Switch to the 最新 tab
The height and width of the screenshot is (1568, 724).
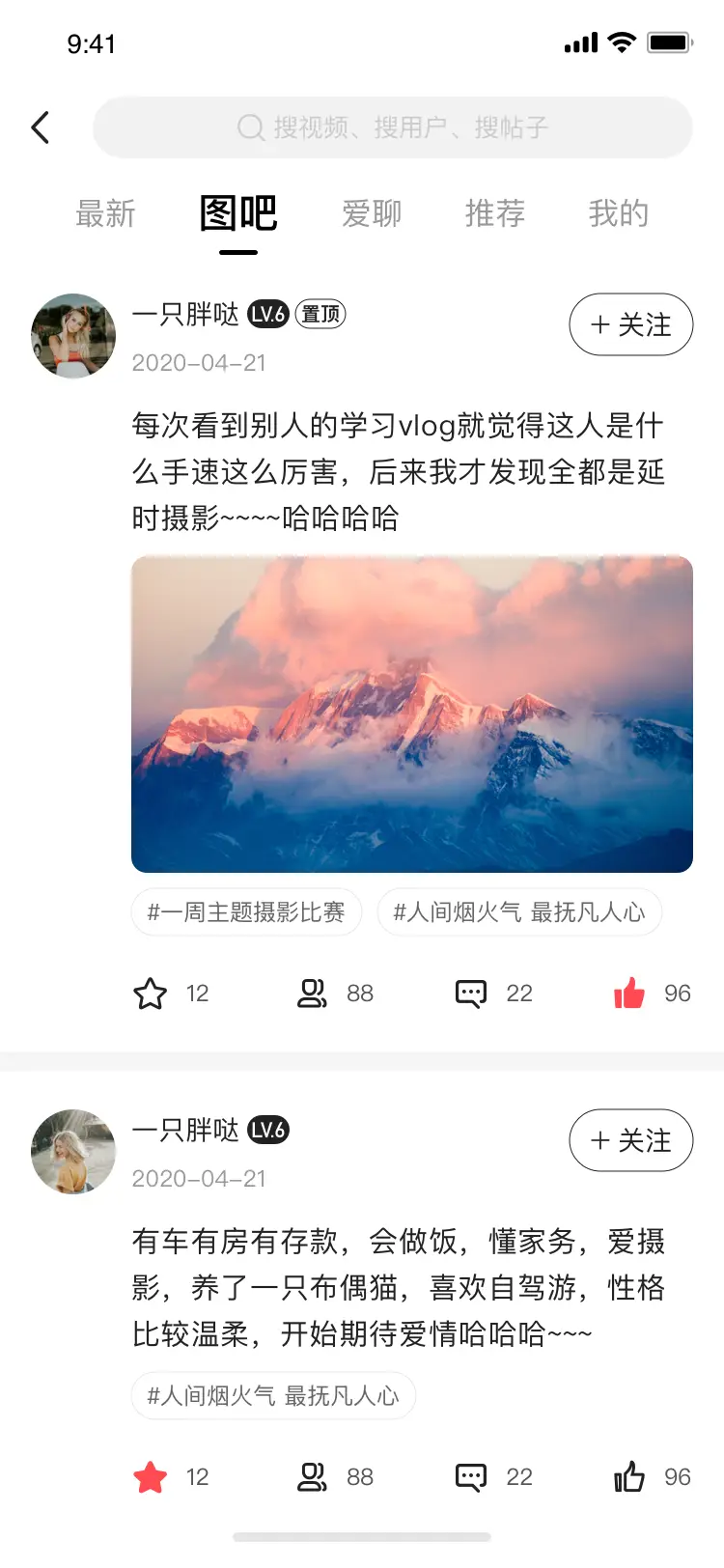(105, 213)
